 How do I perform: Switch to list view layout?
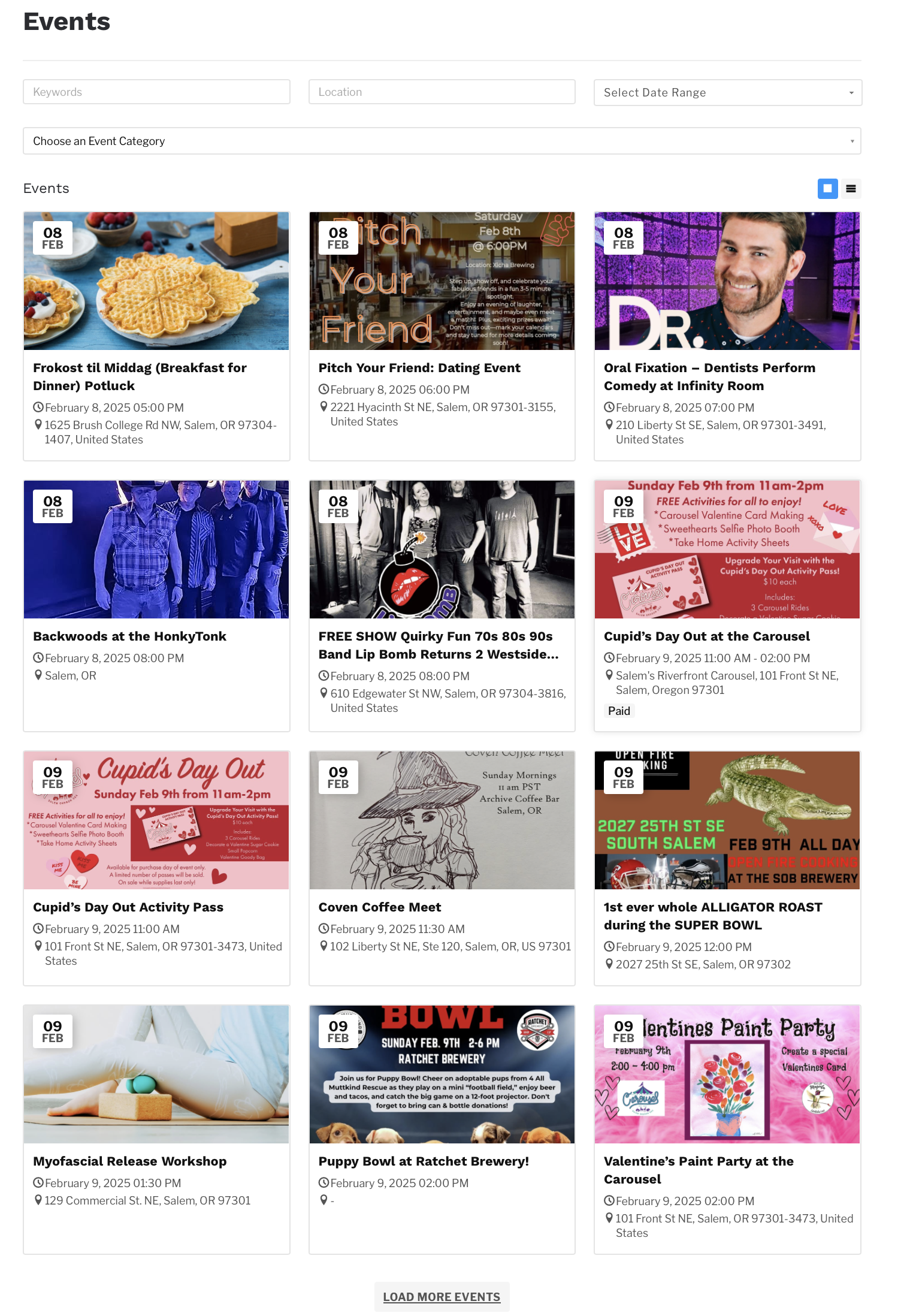tap(851, 189)
